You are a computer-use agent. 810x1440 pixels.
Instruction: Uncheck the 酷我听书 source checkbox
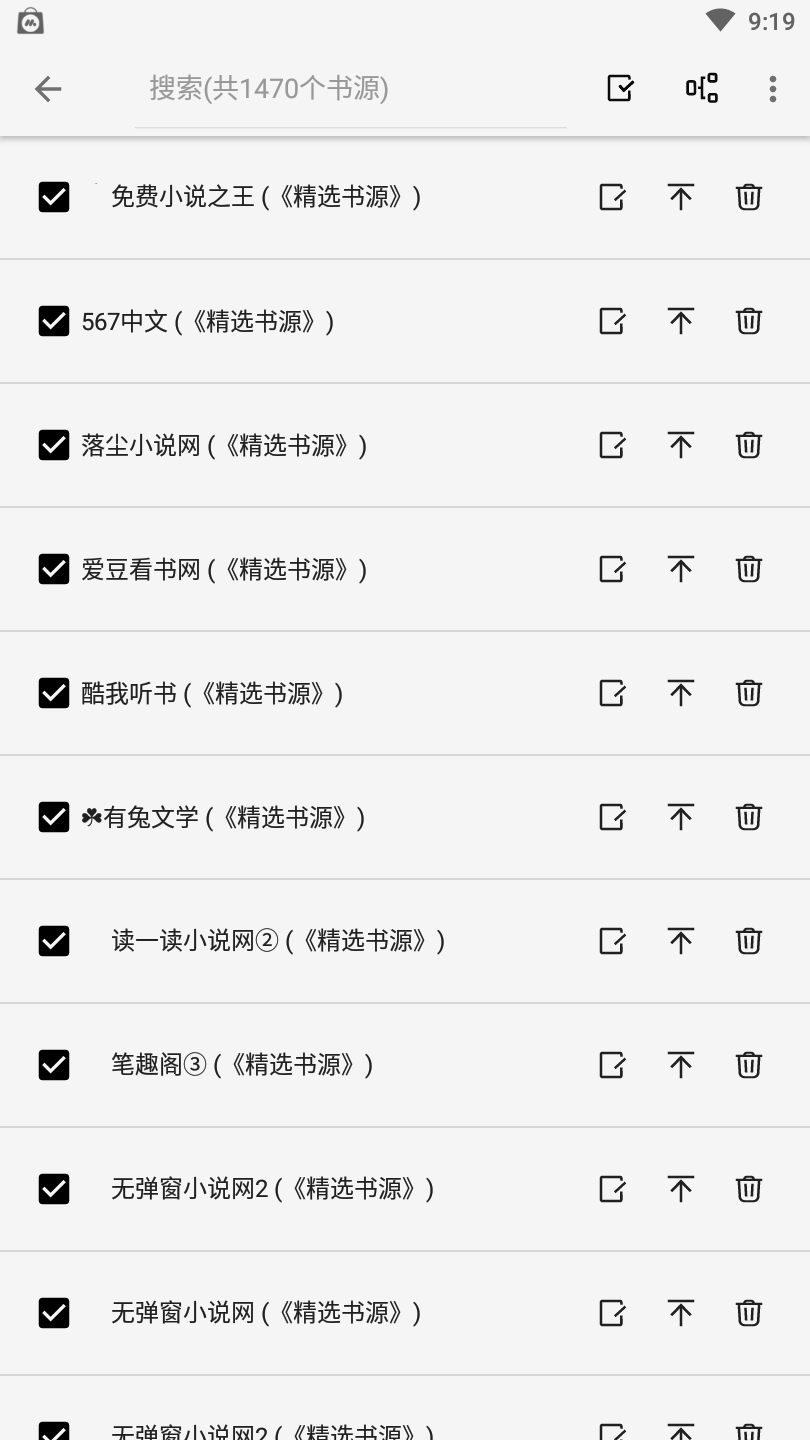click(x=54, y=693)
